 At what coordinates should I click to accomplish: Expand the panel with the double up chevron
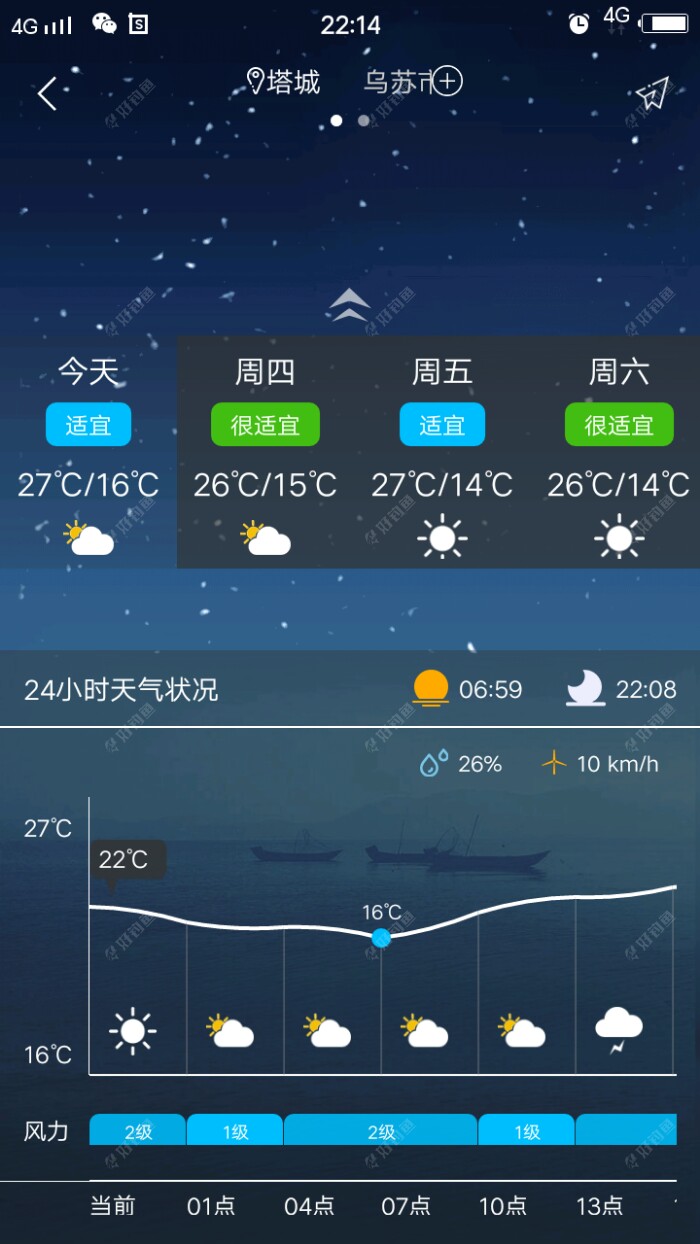(350, 305)
